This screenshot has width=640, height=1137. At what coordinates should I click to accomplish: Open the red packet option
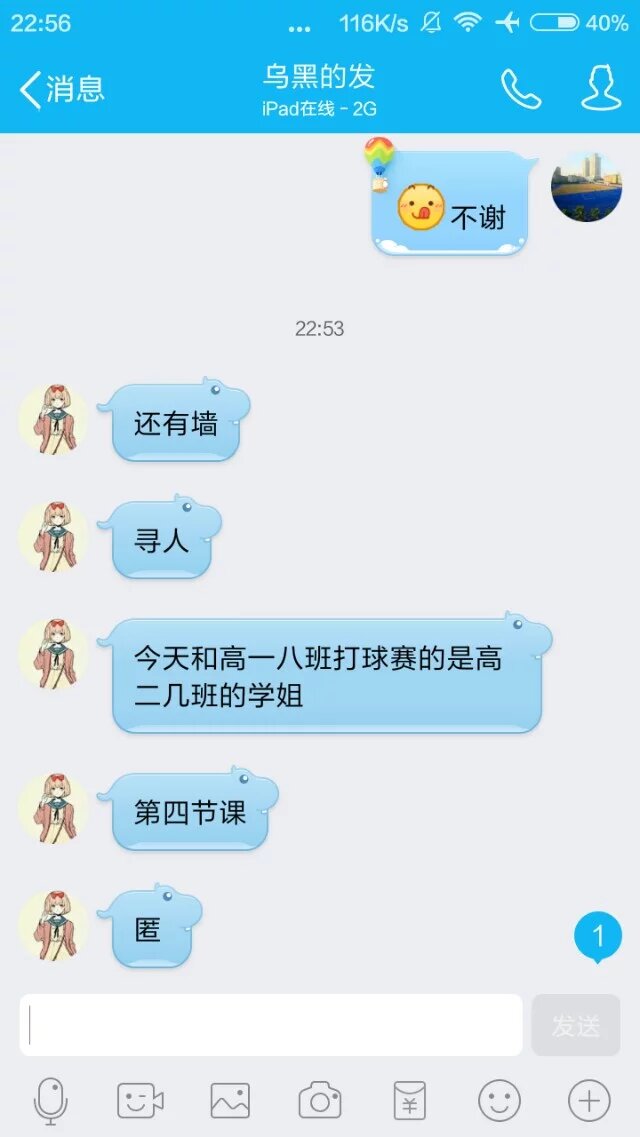tap(410, 1101)
